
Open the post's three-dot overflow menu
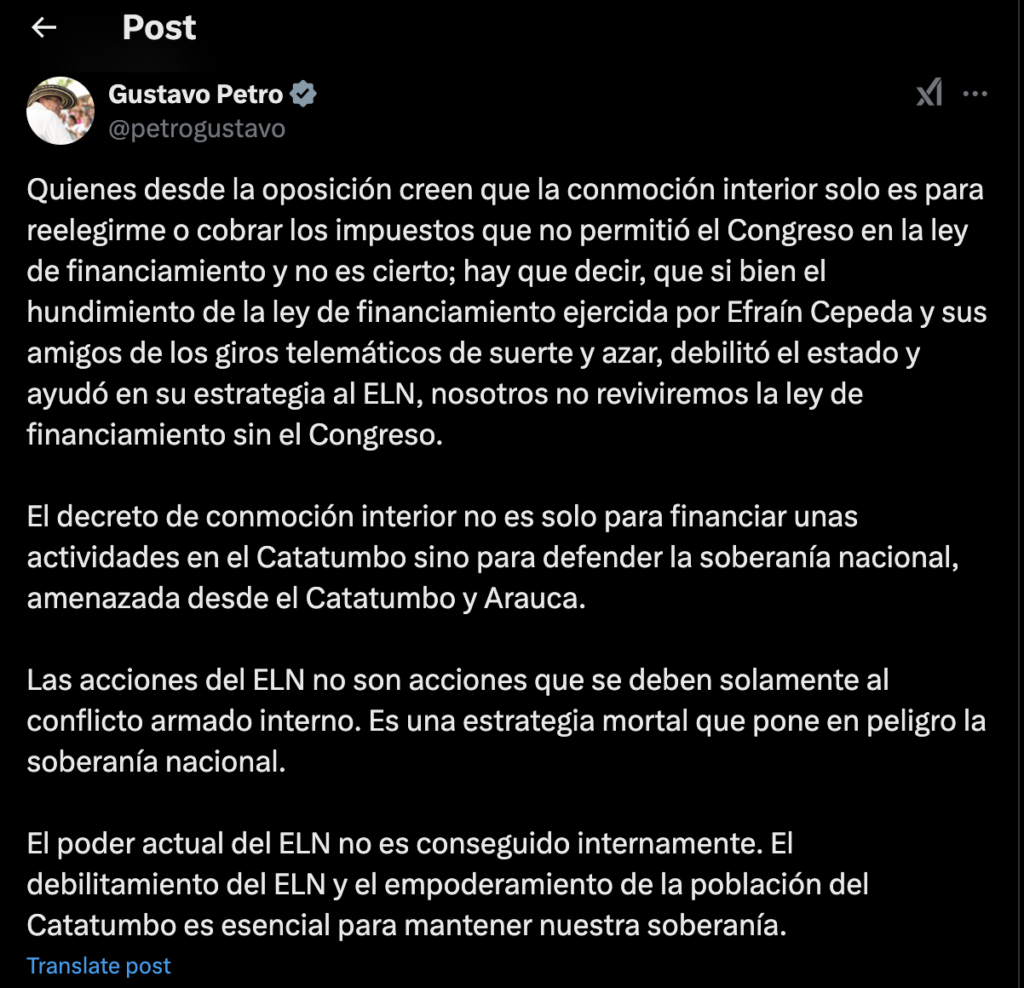975,94
